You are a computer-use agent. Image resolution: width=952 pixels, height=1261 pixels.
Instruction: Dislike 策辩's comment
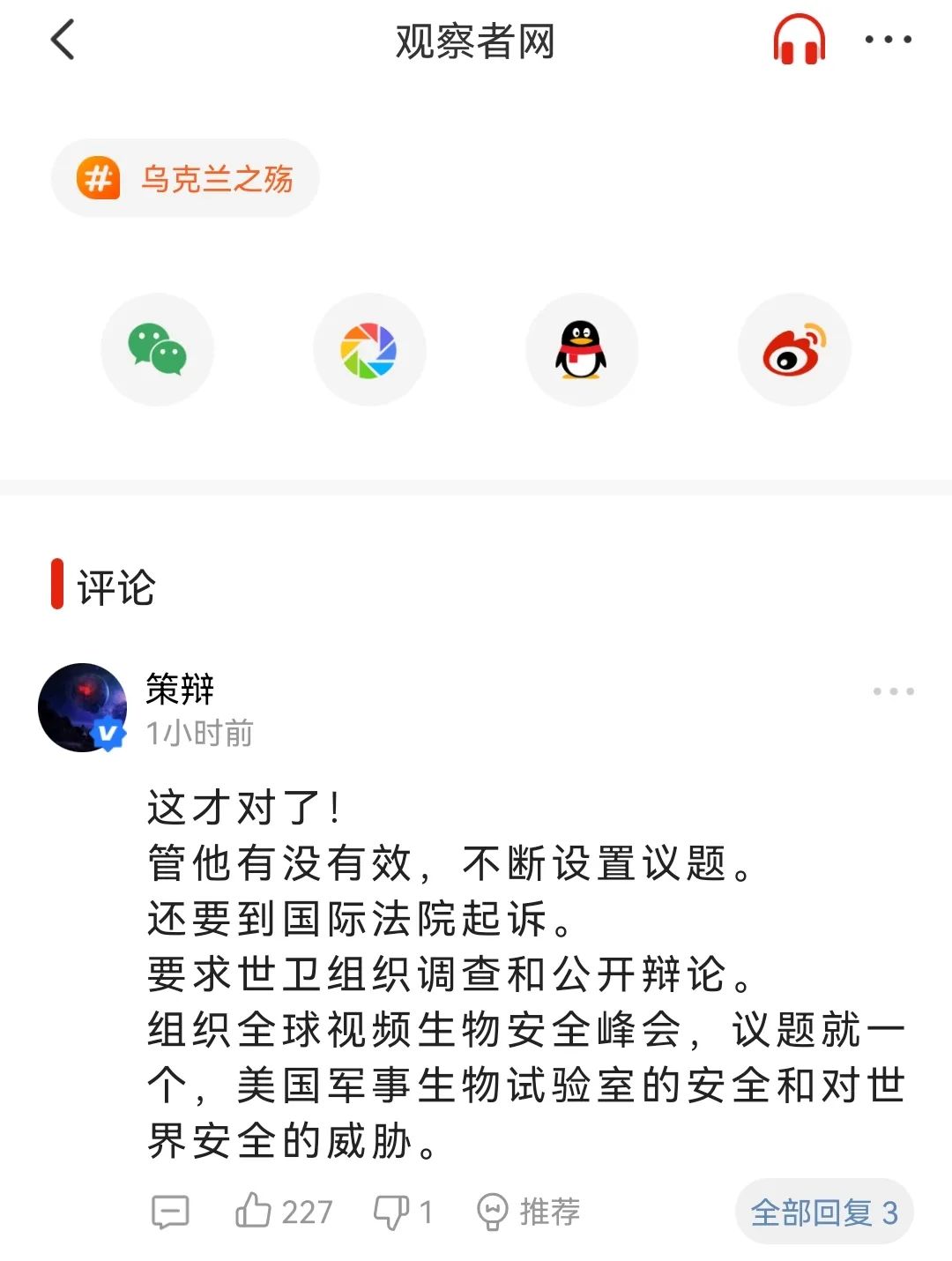coord(392,1212)
